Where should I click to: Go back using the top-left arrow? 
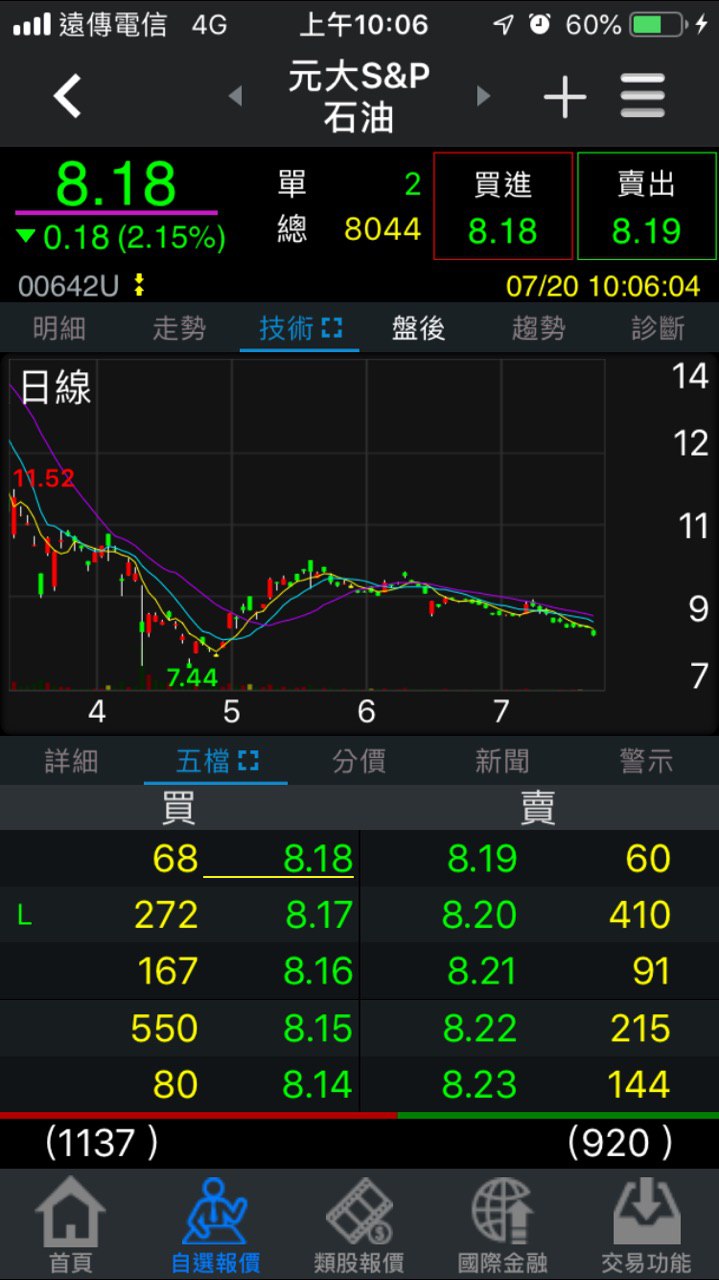point(67,96)
